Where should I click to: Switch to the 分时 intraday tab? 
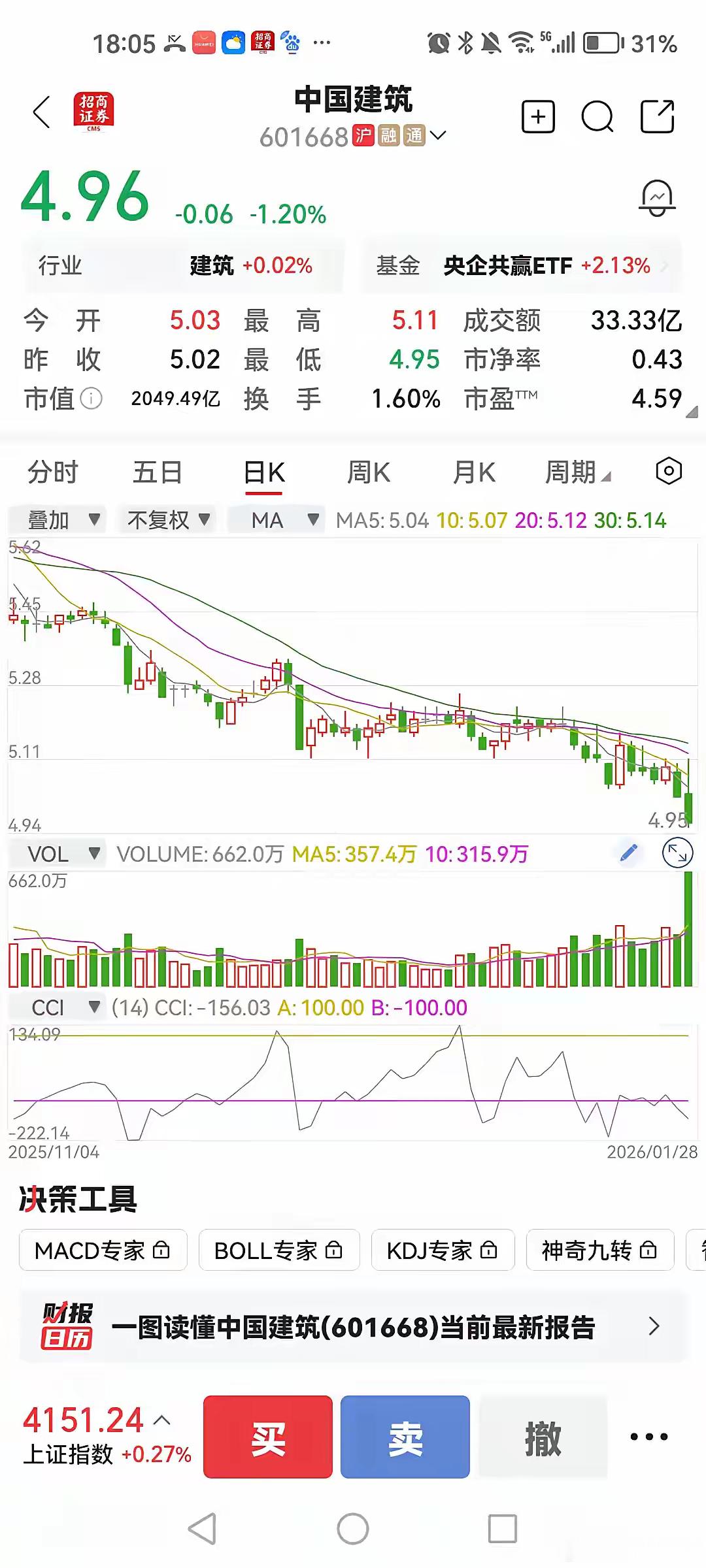click(x=52, y=471)
